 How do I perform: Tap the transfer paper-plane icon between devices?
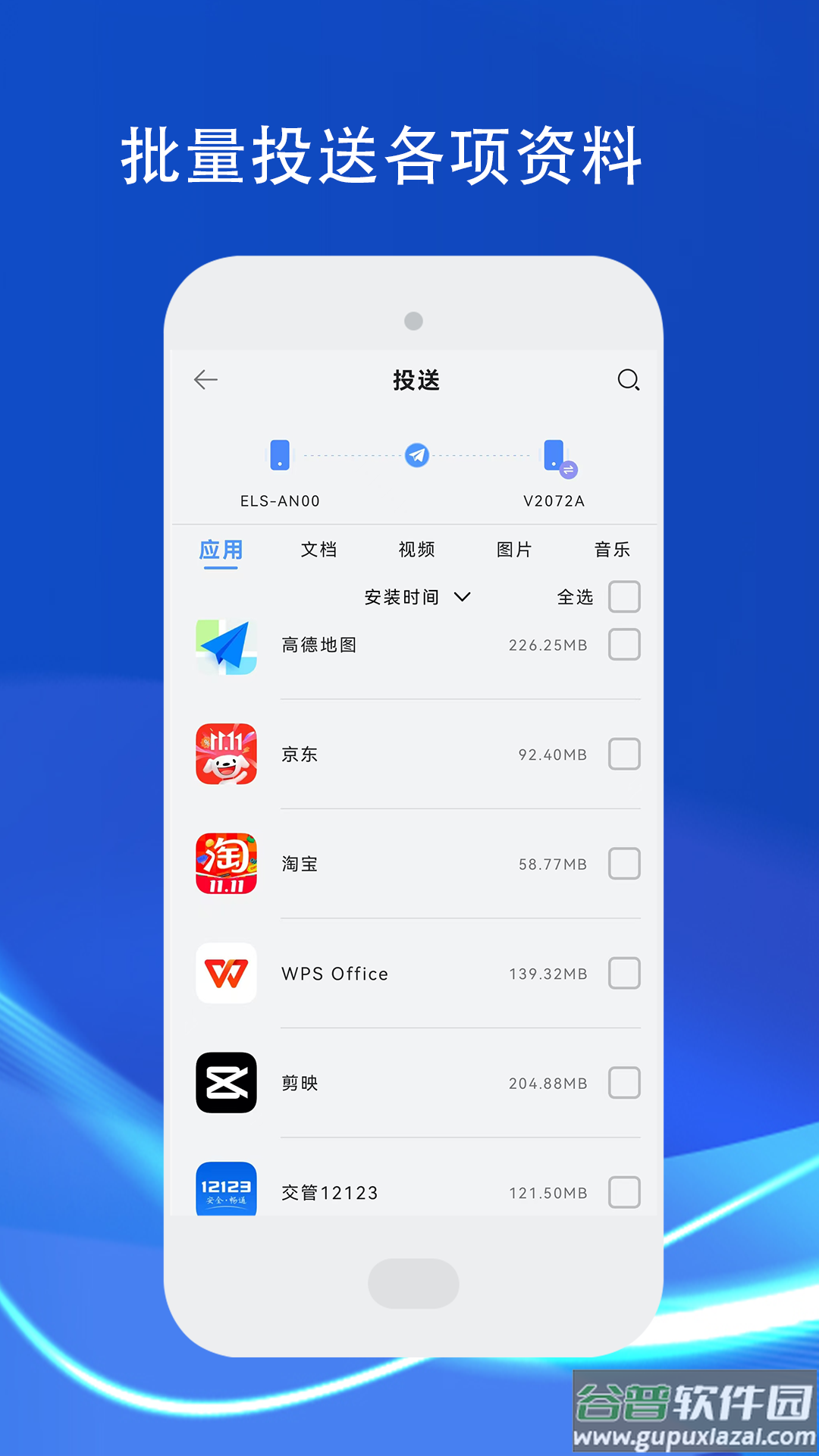click(x=416, y=455)
